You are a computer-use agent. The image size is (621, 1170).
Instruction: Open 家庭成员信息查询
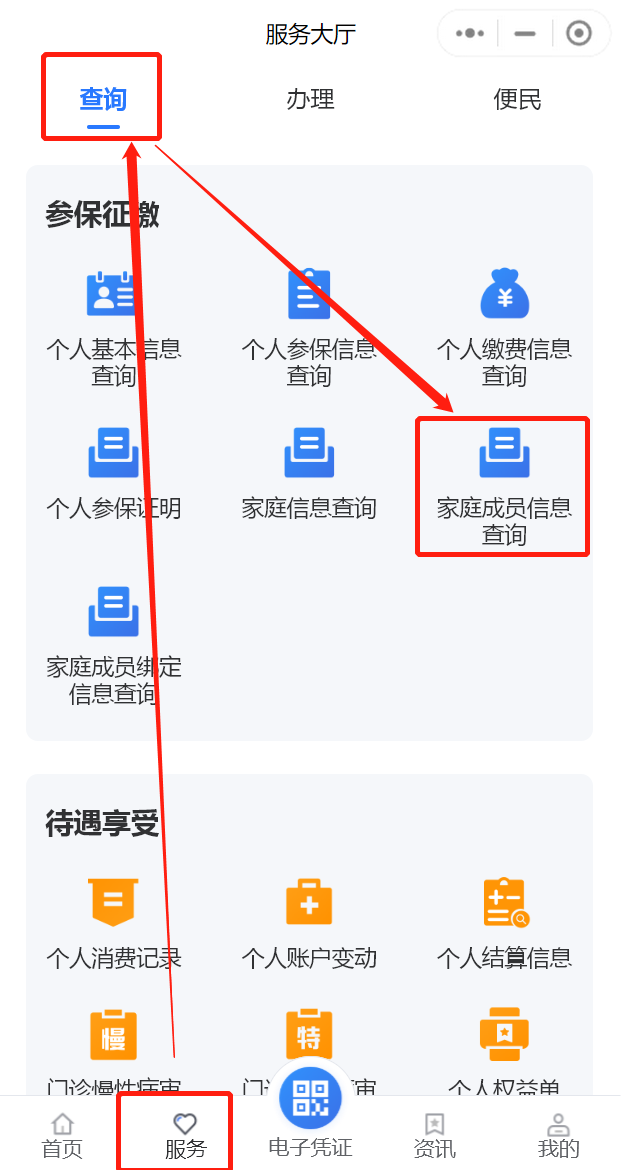504,486
